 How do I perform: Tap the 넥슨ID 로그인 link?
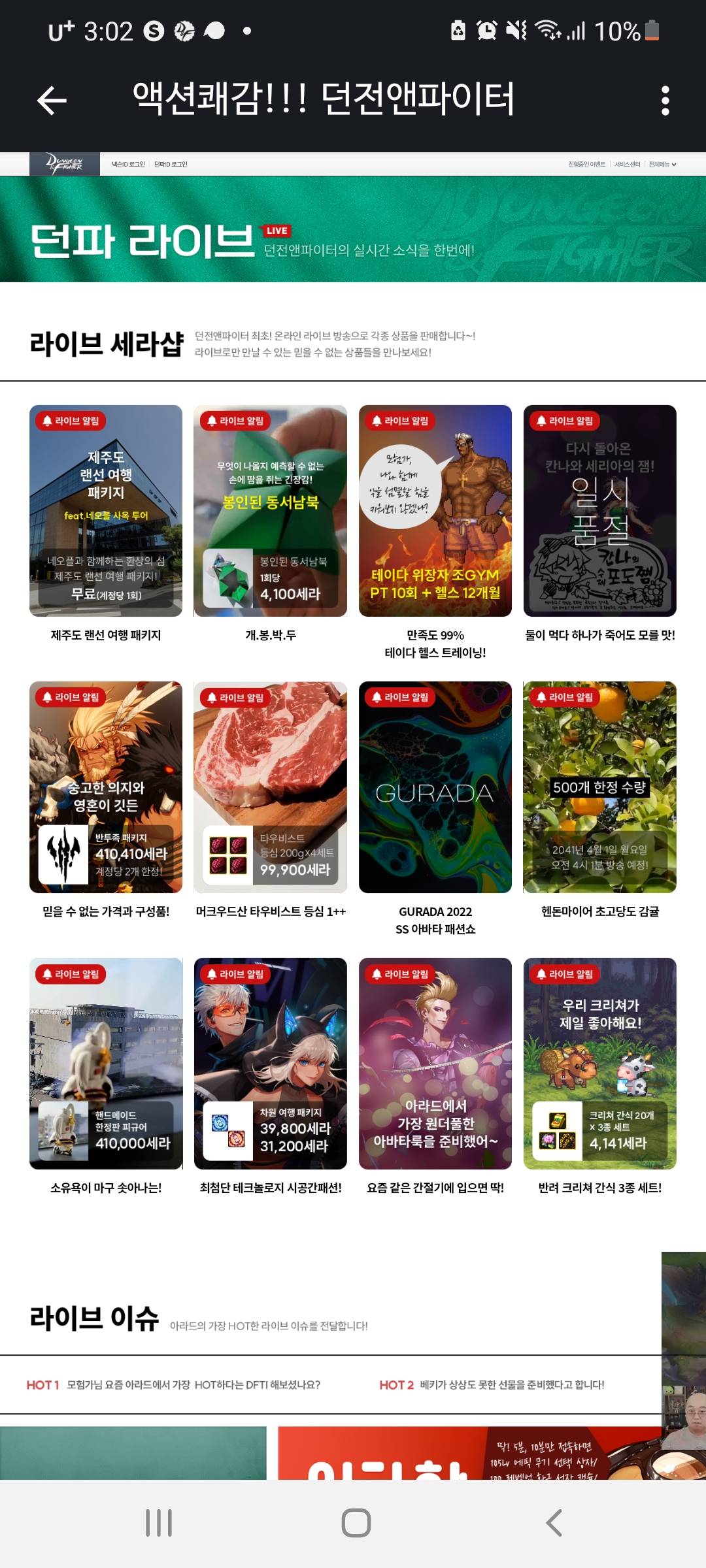tap(128, 165)
